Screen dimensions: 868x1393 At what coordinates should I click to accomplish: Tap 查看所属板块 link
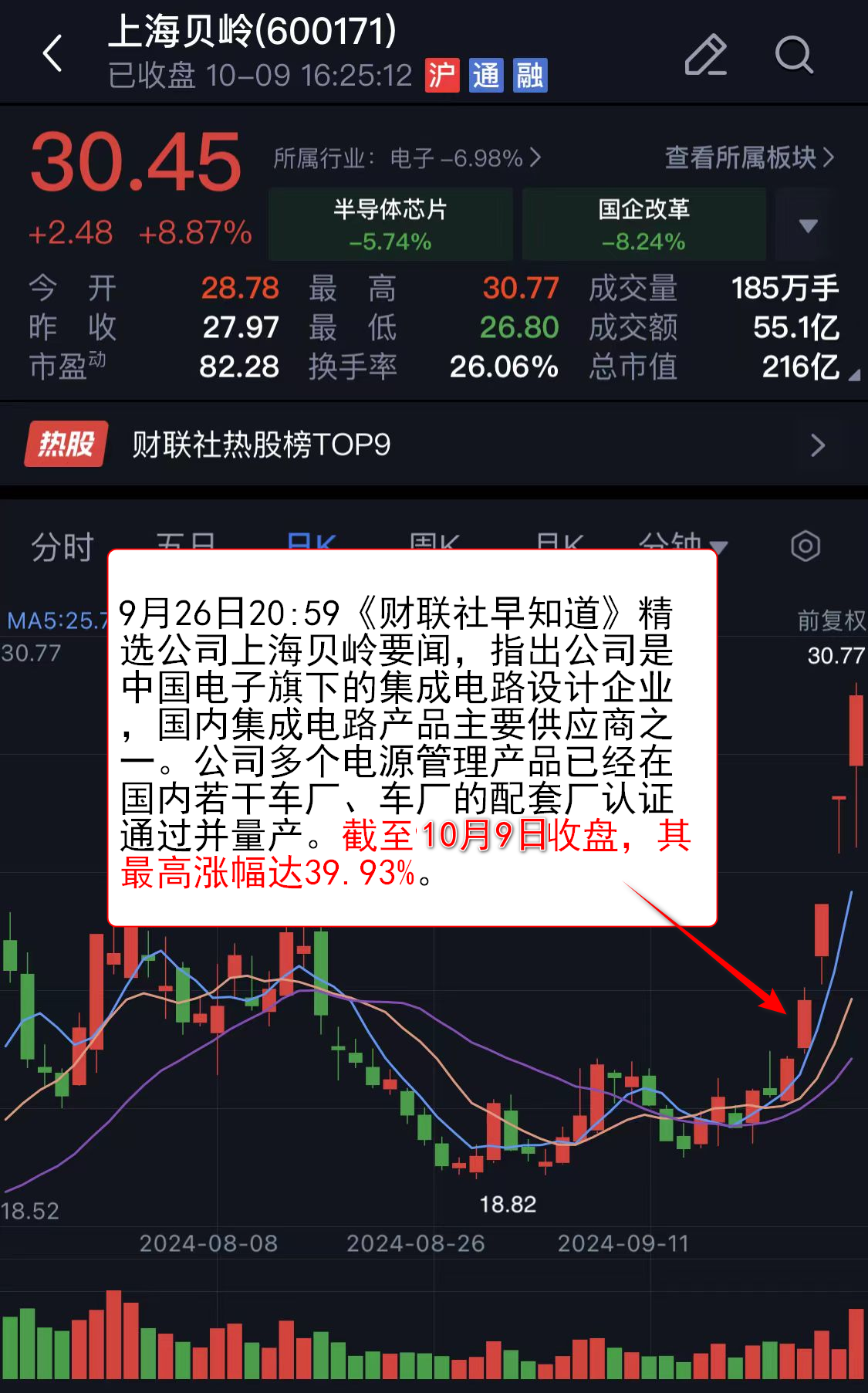tap(748, 158)
